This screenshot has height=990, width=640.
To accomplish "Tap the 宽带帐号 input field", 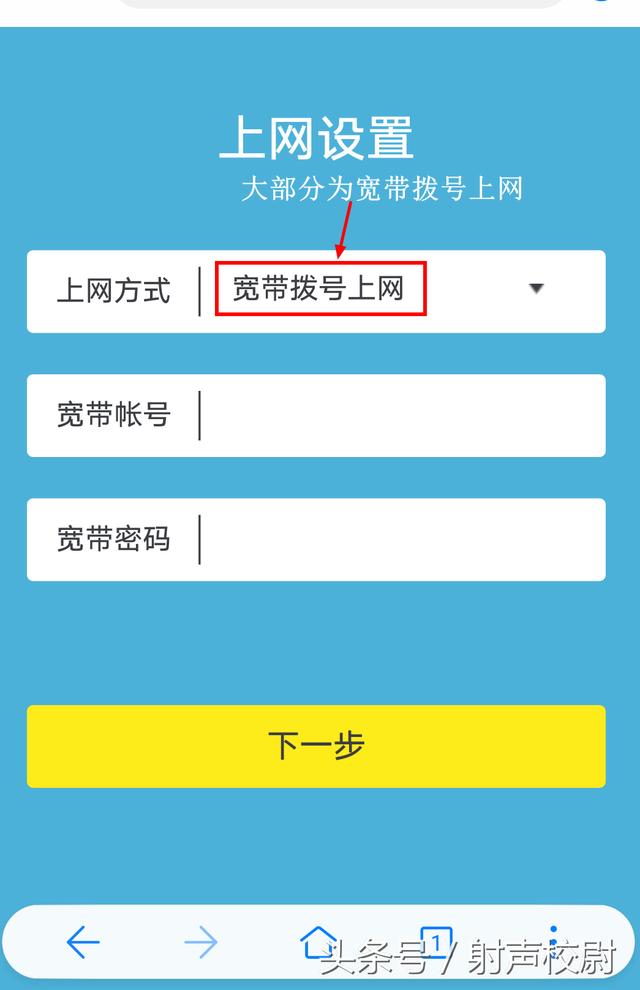I will (x=400, y=416).
